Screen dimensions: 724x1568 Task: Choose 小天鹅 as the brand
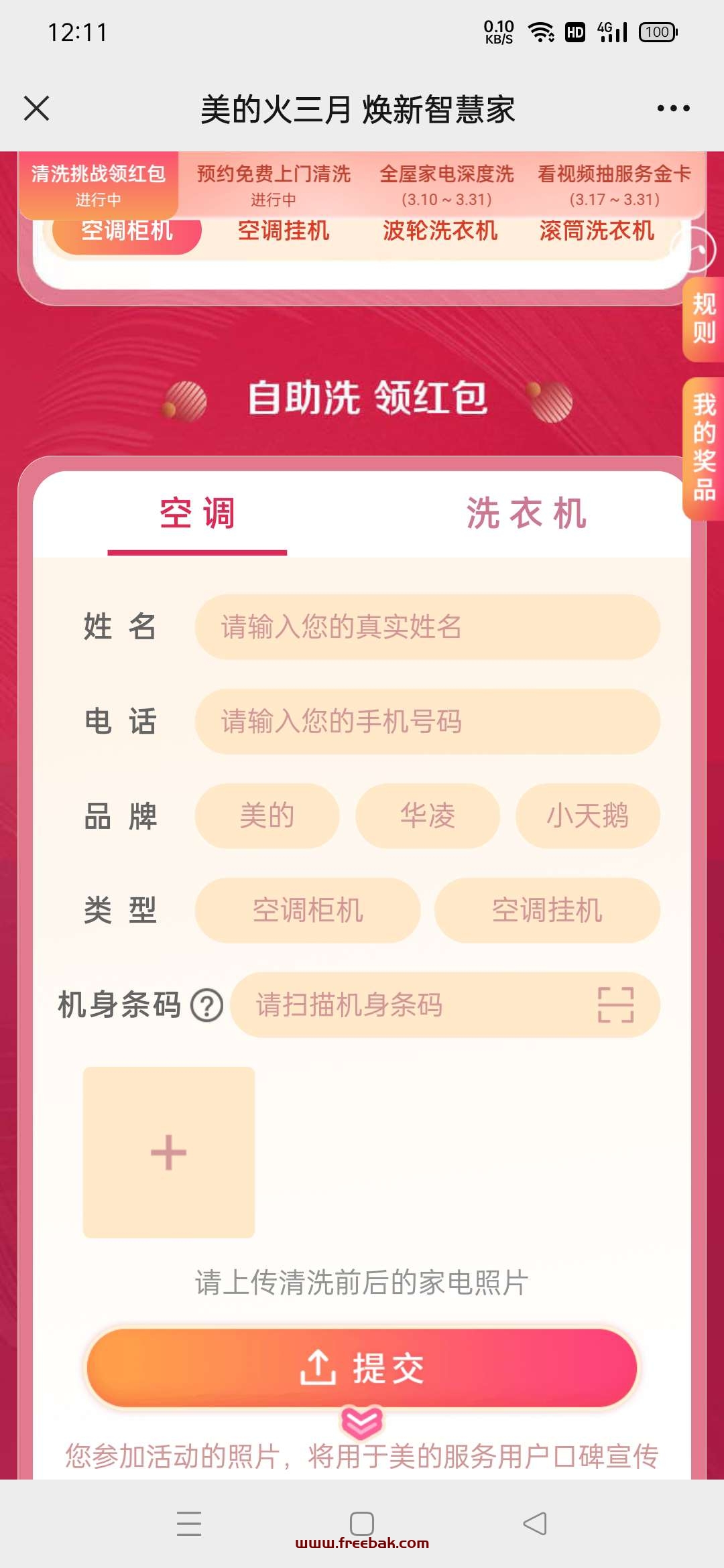588,816
